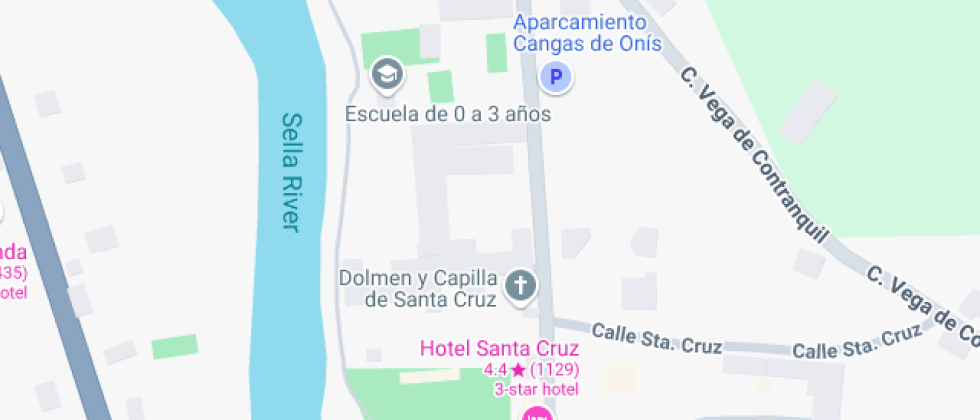Open the Escuela de 0 a 3 años marker
The image size is (980, 420).
pyautogui.click(x=386, y=73)
